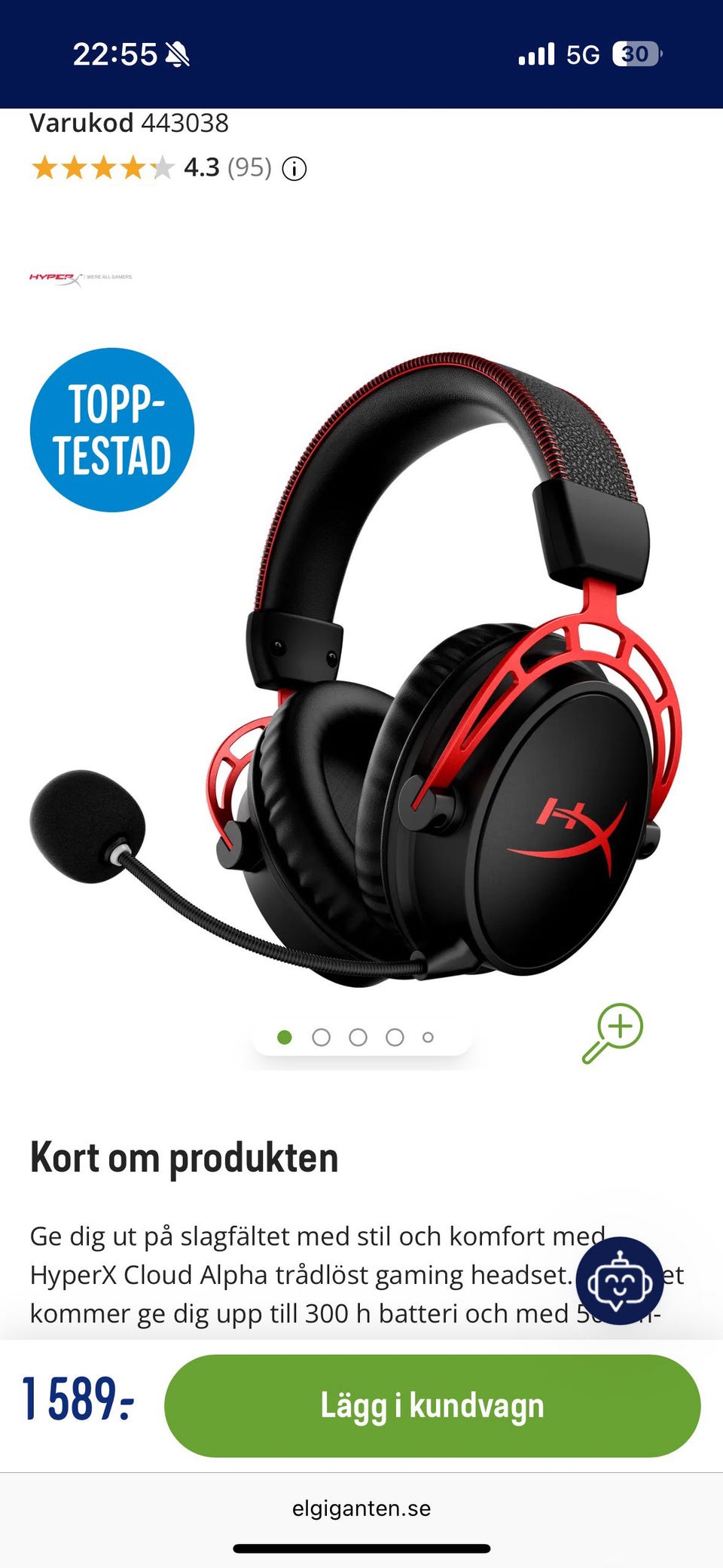Jump to the second product image dot
The image size is (723, 1568).
pyautogui.click(x=321, y=1038)
